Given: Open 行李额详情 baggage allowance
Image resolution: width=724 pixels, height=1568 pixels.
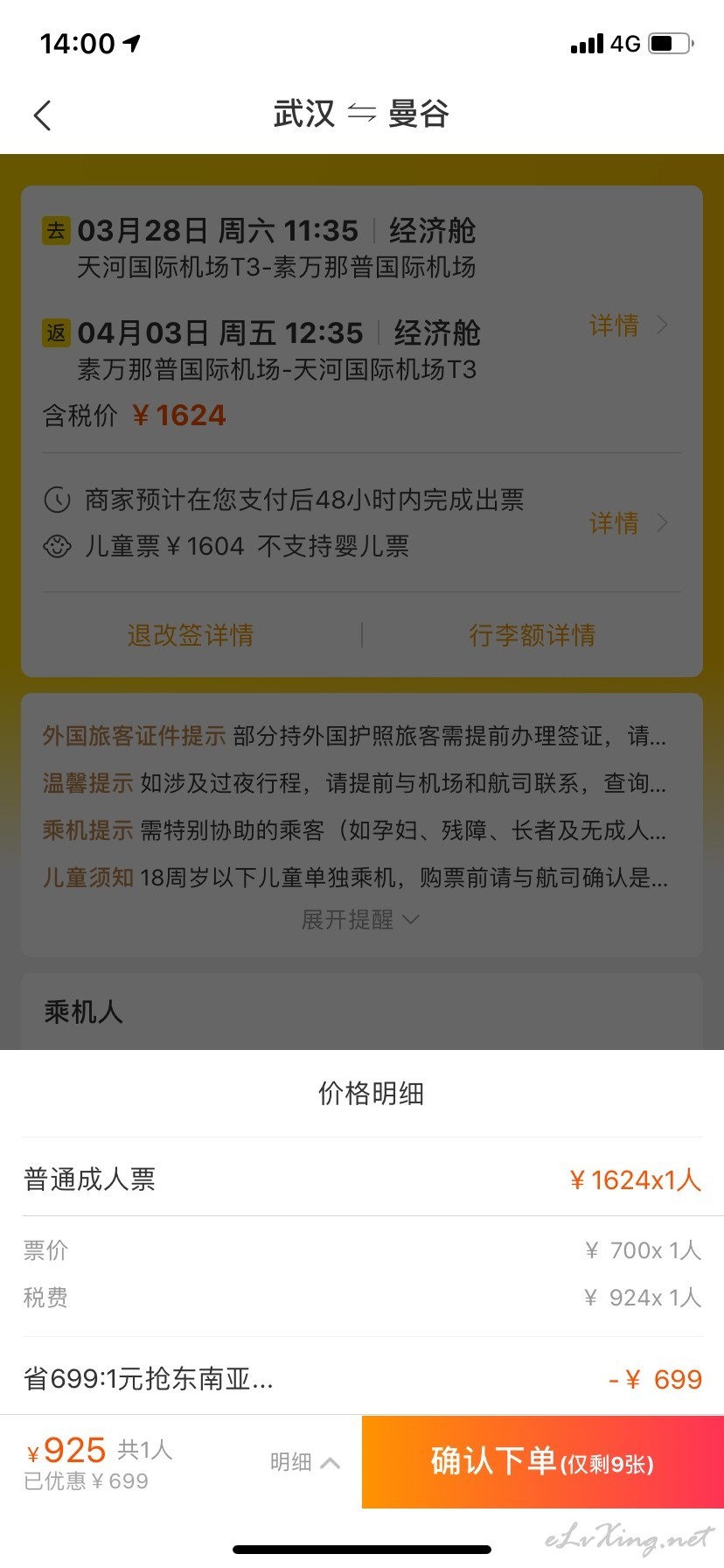Looking at the screenshot, I should point(533,634).
